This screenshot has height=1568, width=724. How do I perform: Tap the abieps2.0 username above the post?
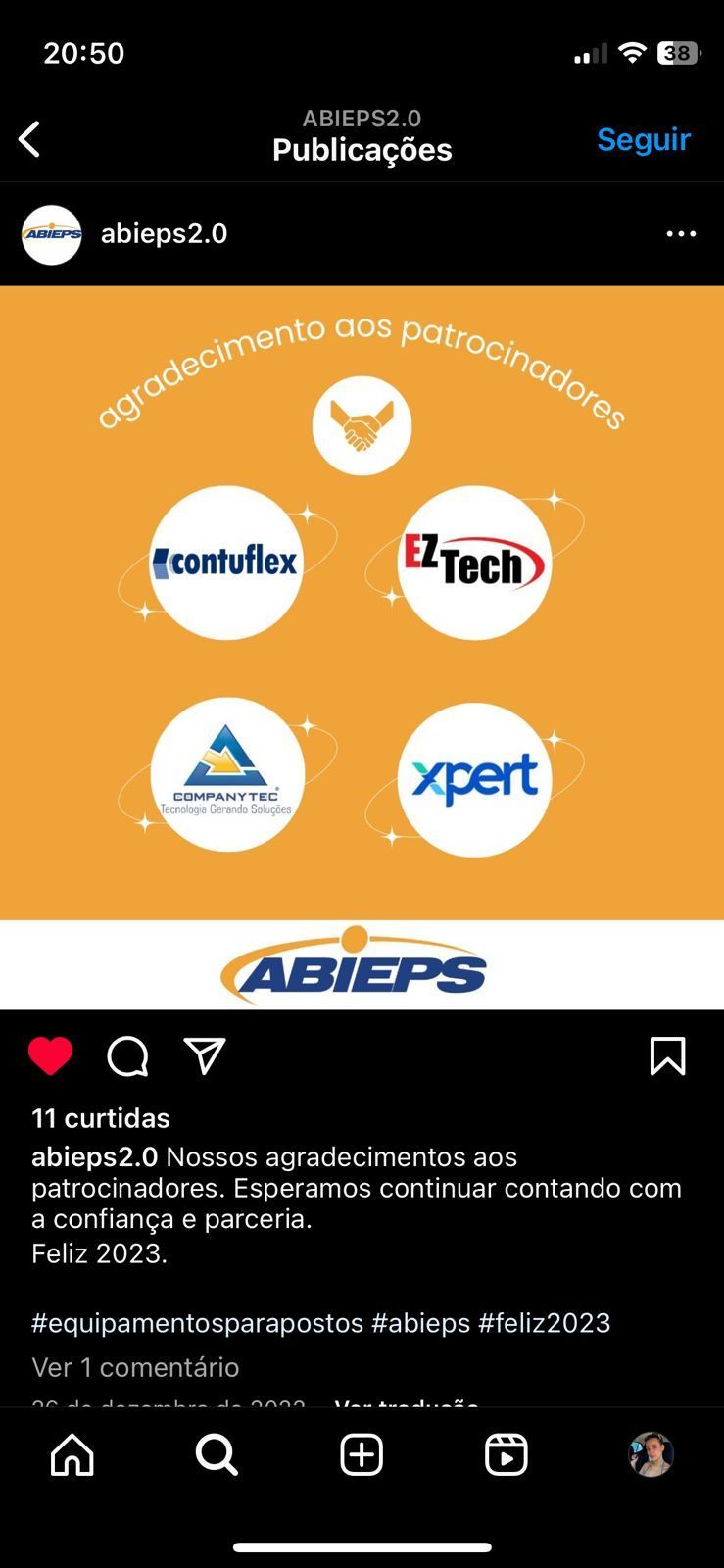click(164, 234)
